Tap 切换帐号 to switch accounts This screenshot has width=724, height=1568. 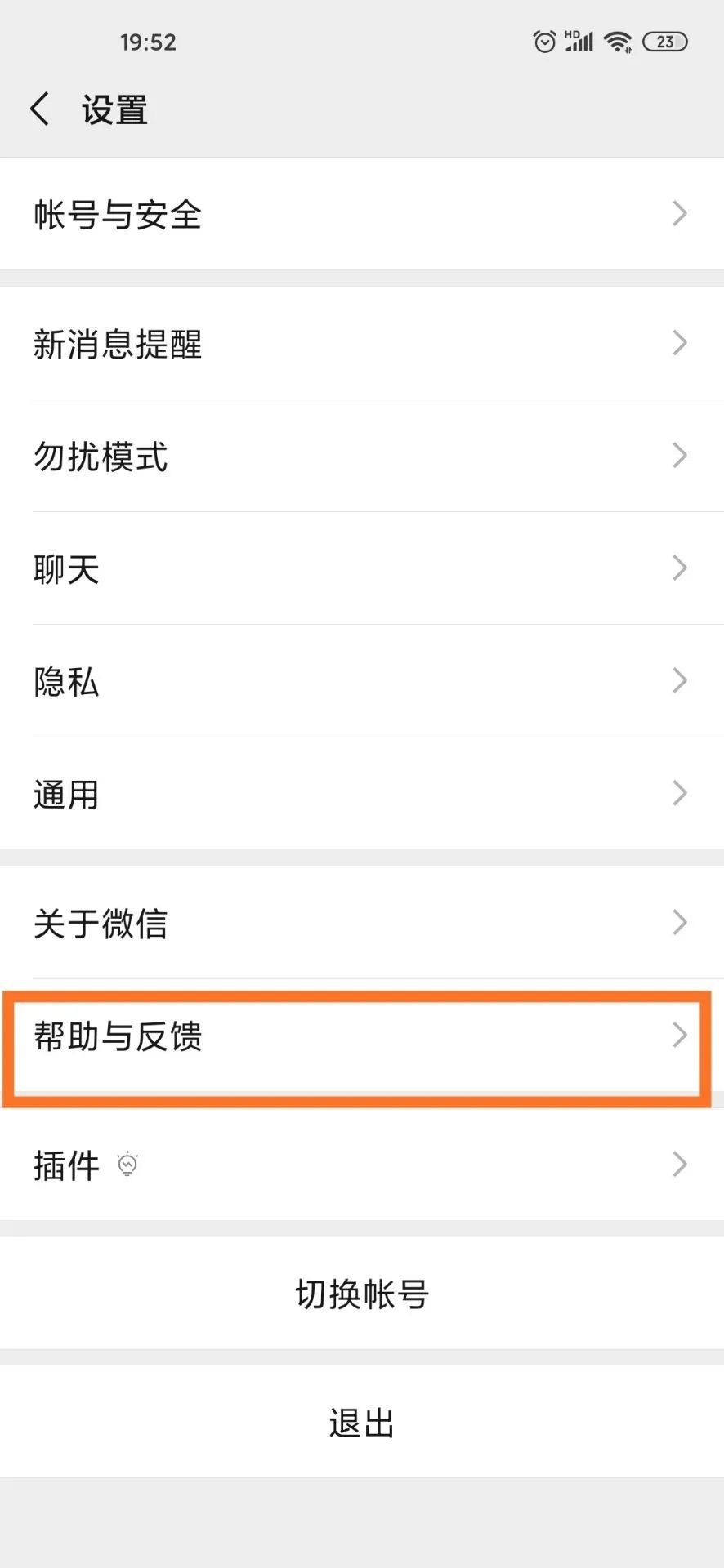(x=362, y=1294)
